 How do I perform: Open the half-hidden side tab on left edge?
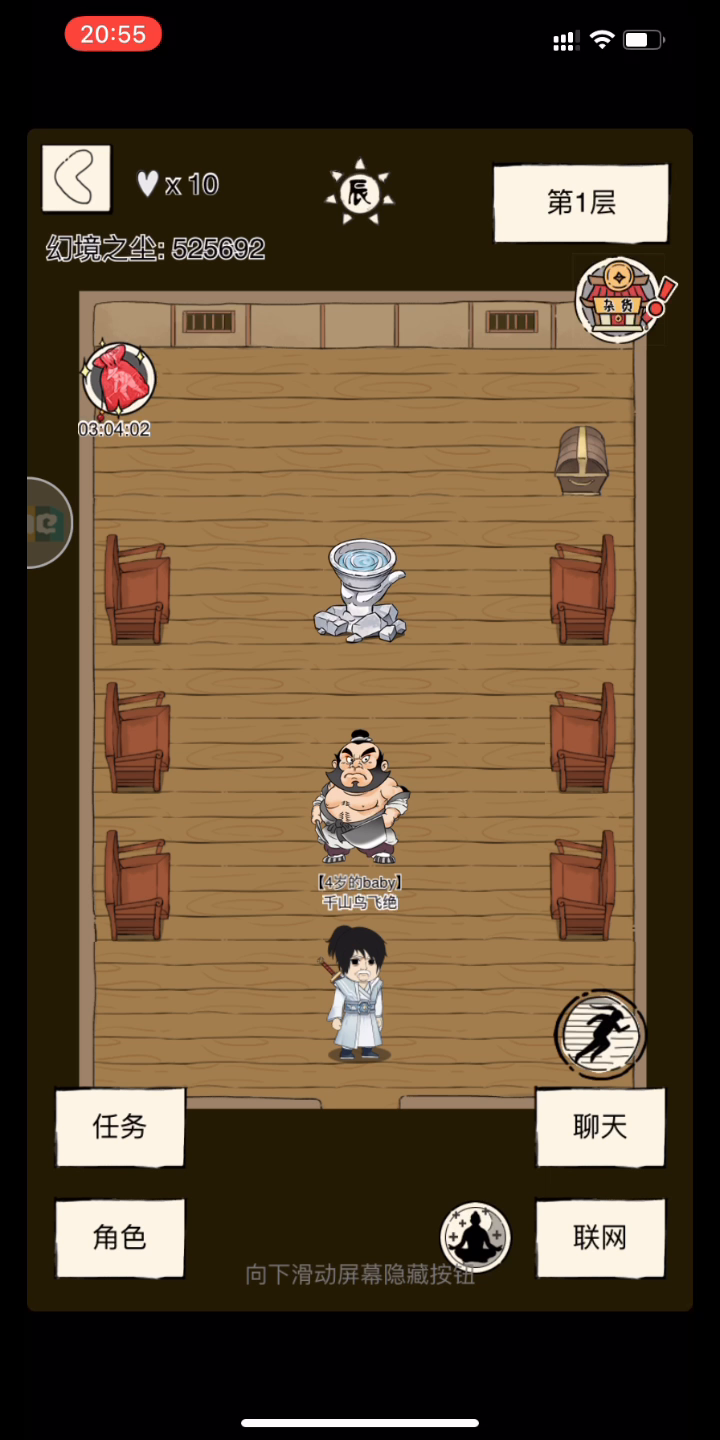49,523
